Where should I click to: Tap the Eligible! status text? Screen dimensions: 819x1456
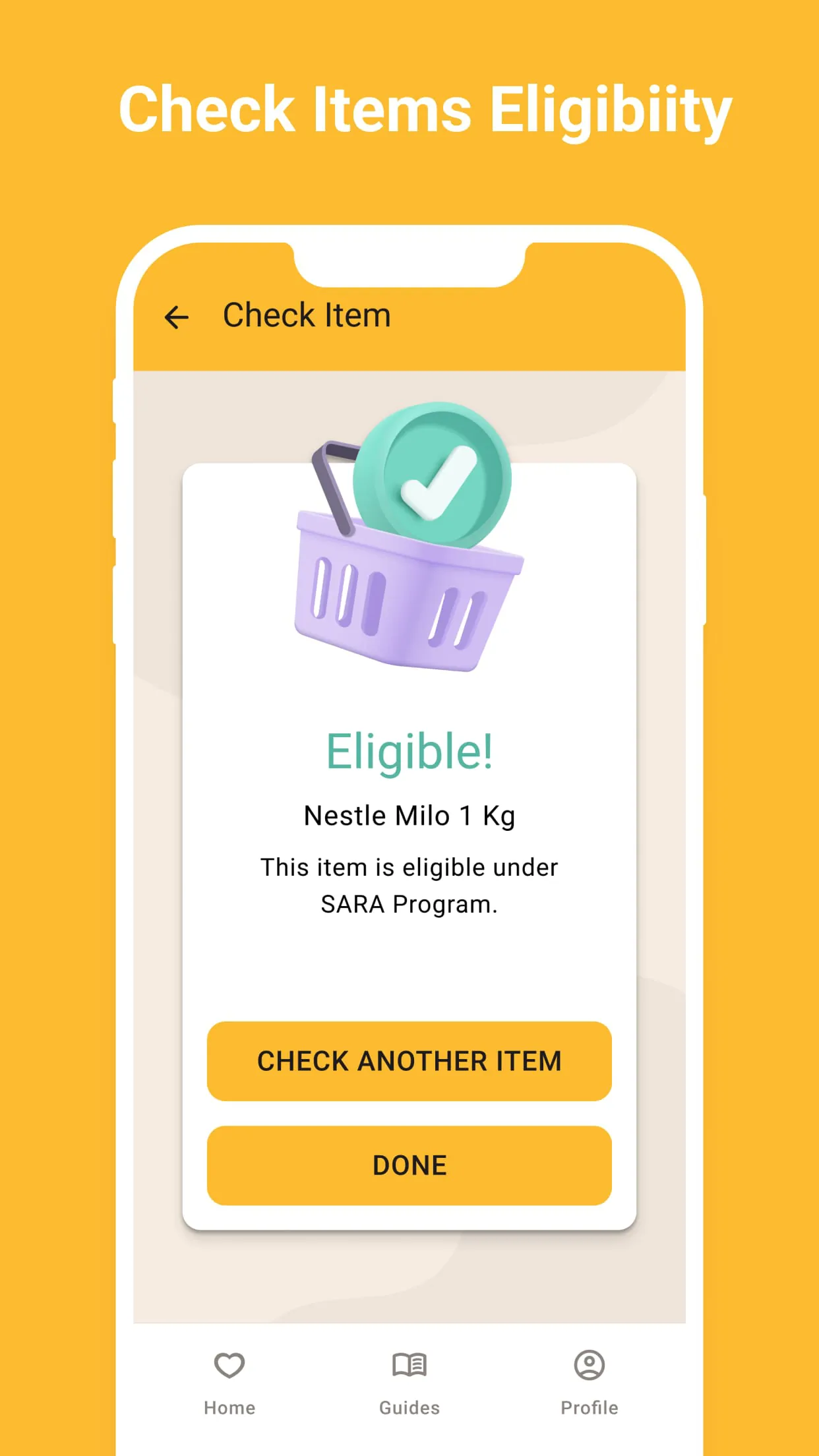pyautogui.click(x=409, y=752)
